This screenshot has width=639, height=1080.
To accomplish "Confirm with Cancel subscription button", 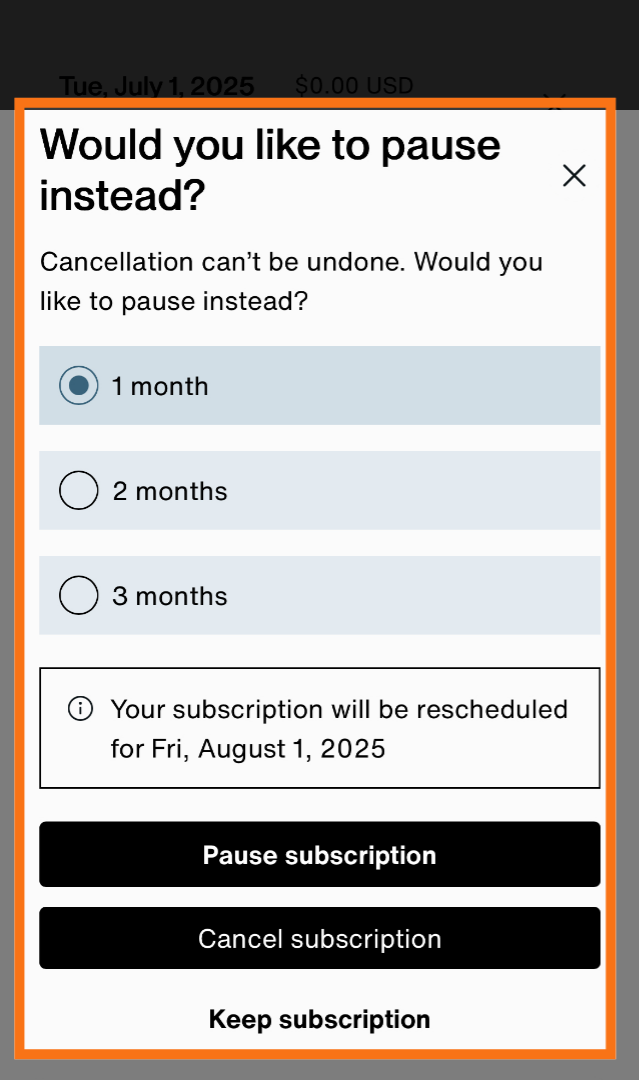I will click(319, 938).
